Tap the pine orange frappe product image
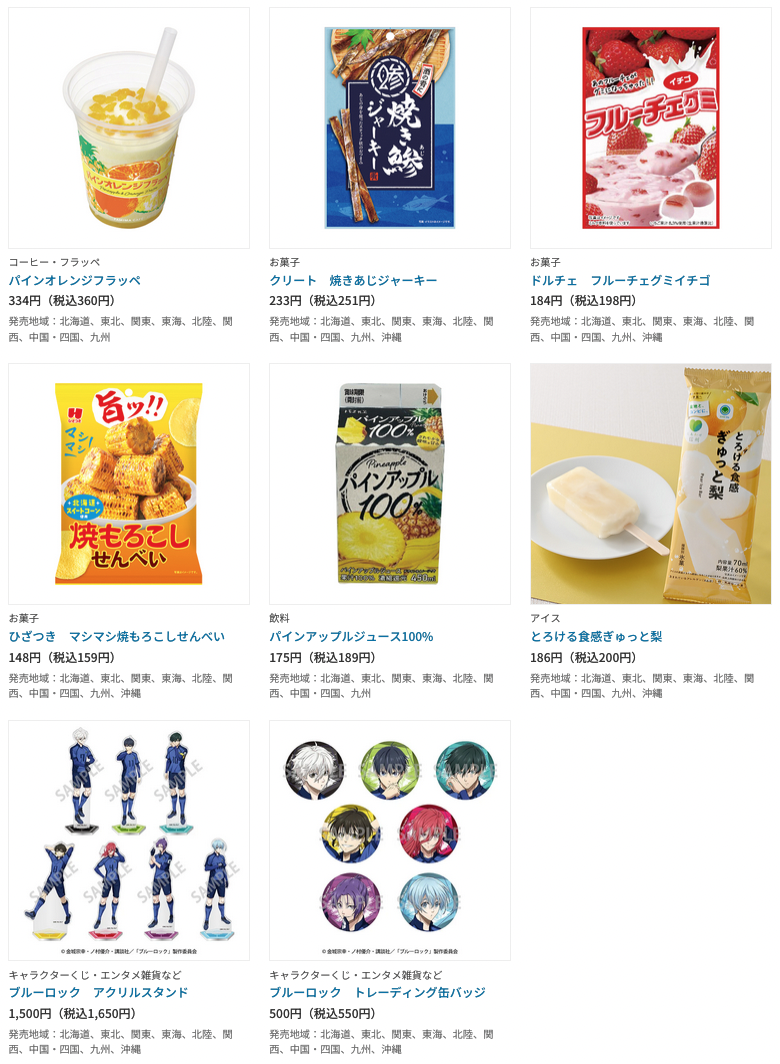780x1064 pixels. coord(129,128)
